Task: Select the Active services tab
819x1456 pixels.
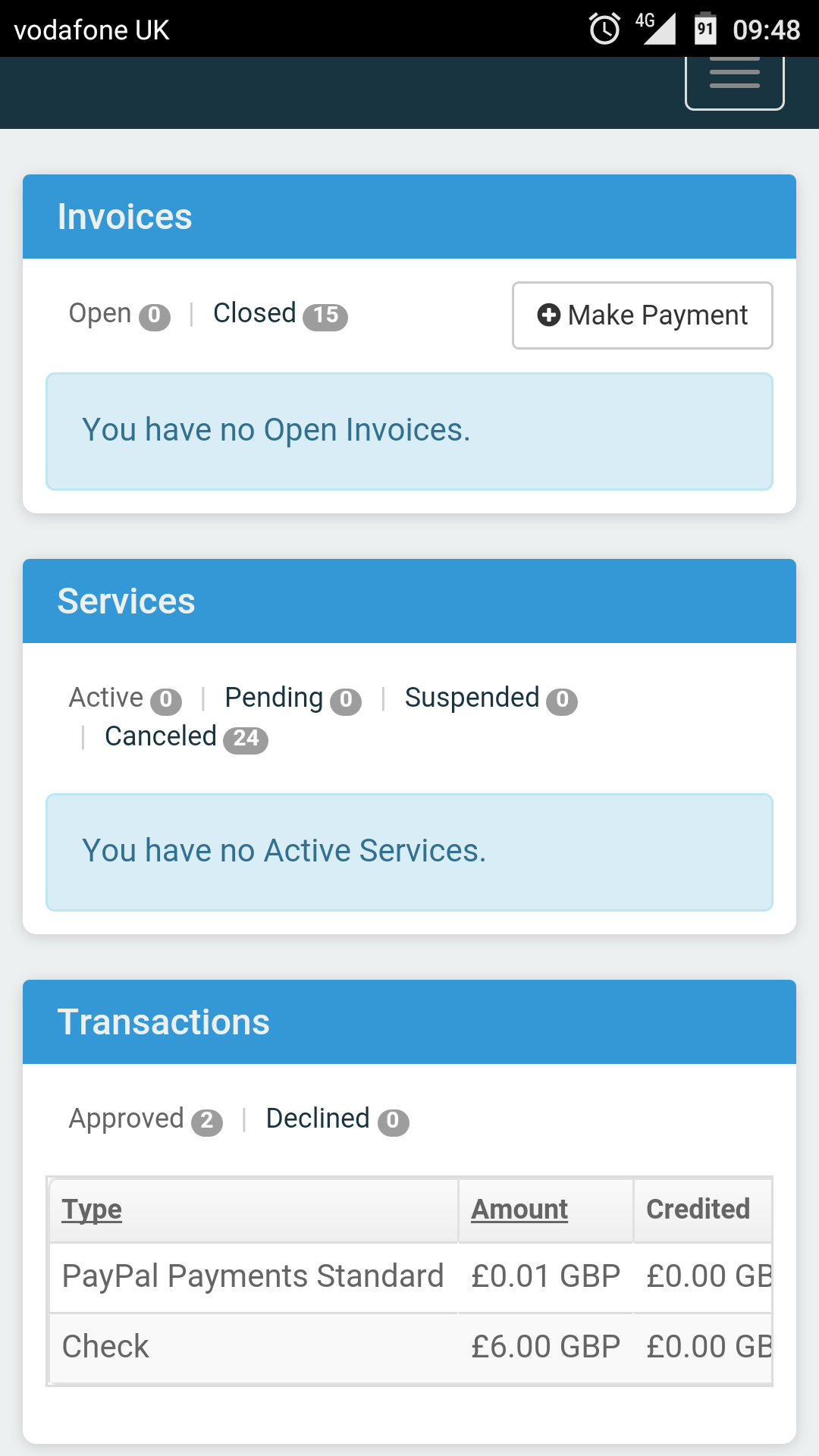Action: (x=125, y=698)
